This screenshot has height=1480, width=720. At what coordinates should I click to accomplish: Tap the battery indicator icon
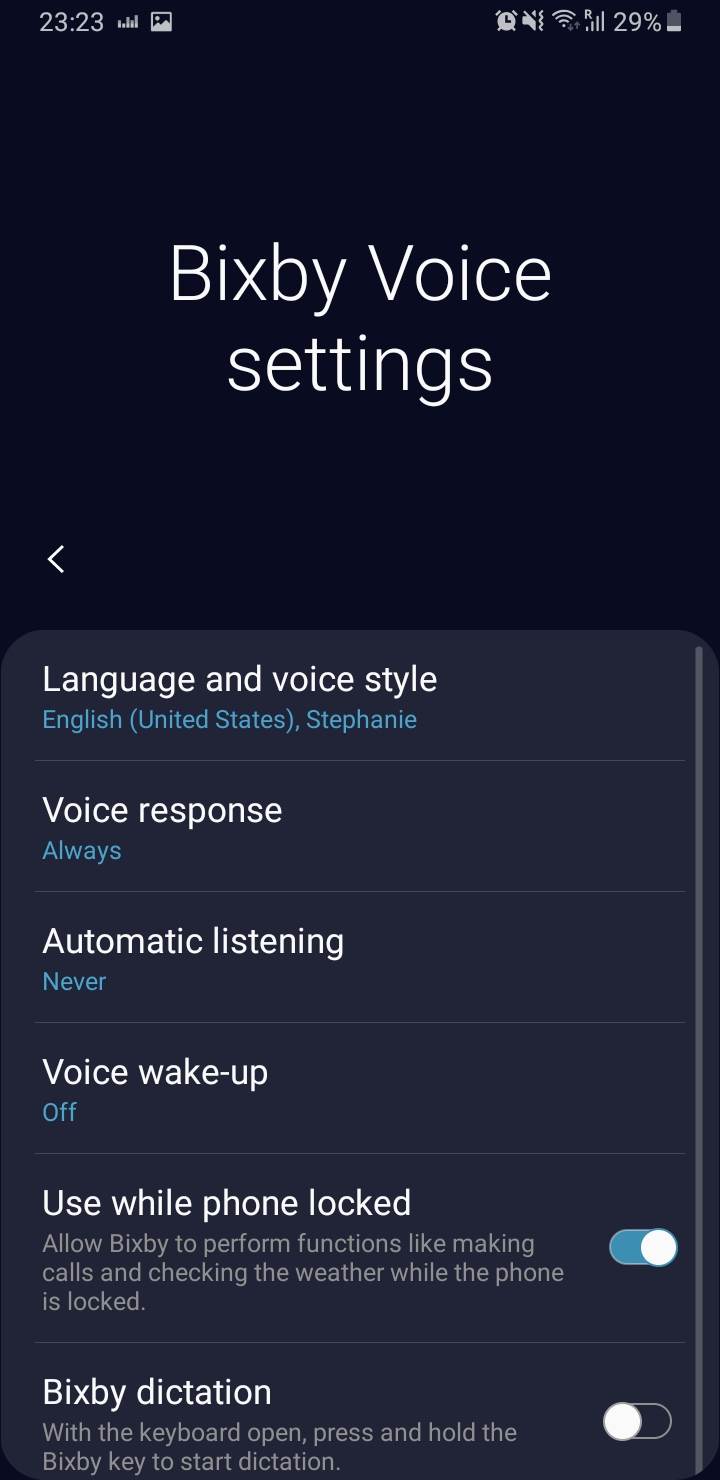pyautogui.click(x=673, y=20)
